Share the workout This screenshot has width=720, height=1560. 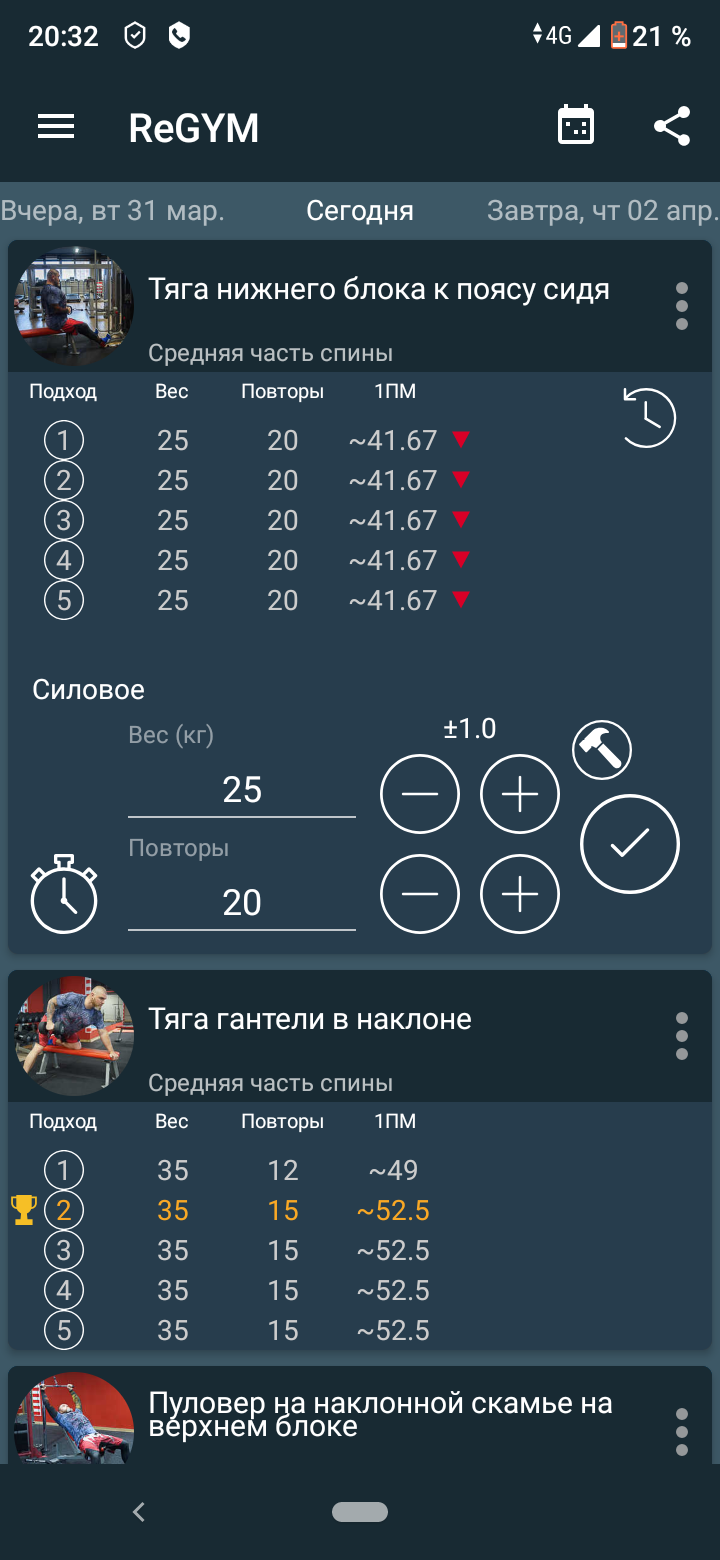[x=672, y=126]
